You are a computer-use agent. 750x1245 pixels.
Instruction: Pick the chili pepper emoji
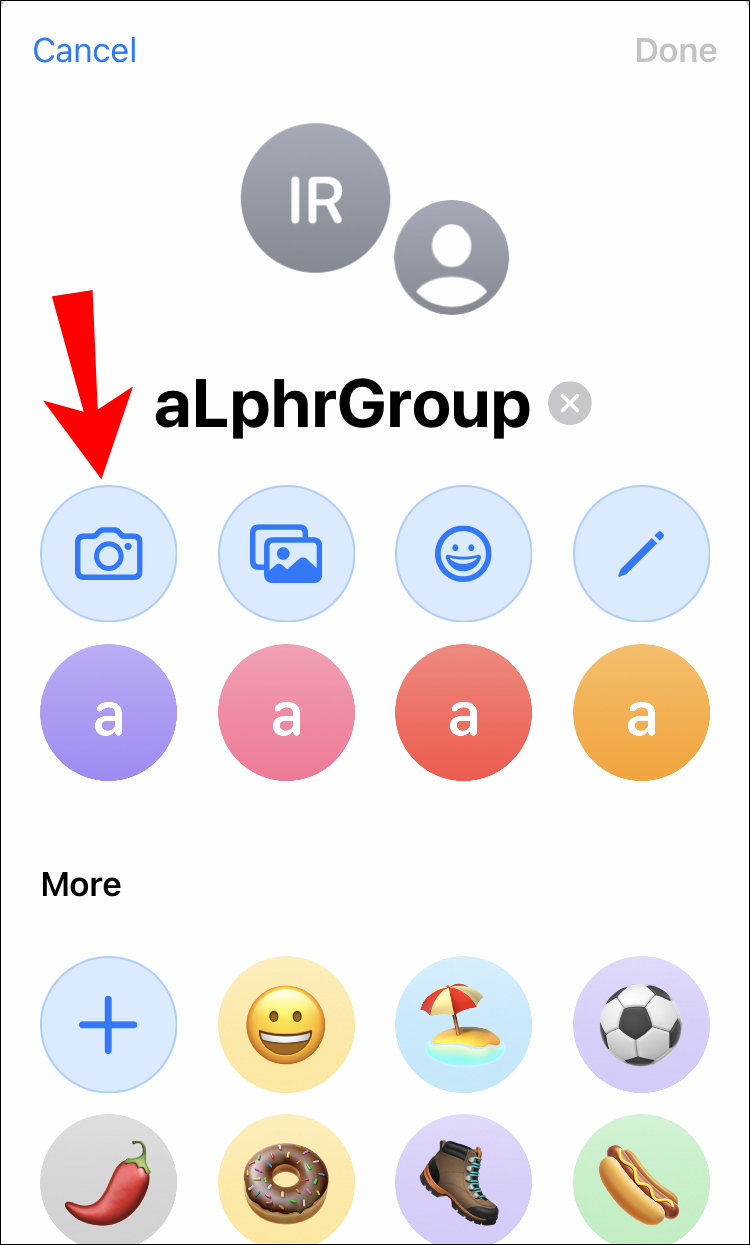[108, 1182]
